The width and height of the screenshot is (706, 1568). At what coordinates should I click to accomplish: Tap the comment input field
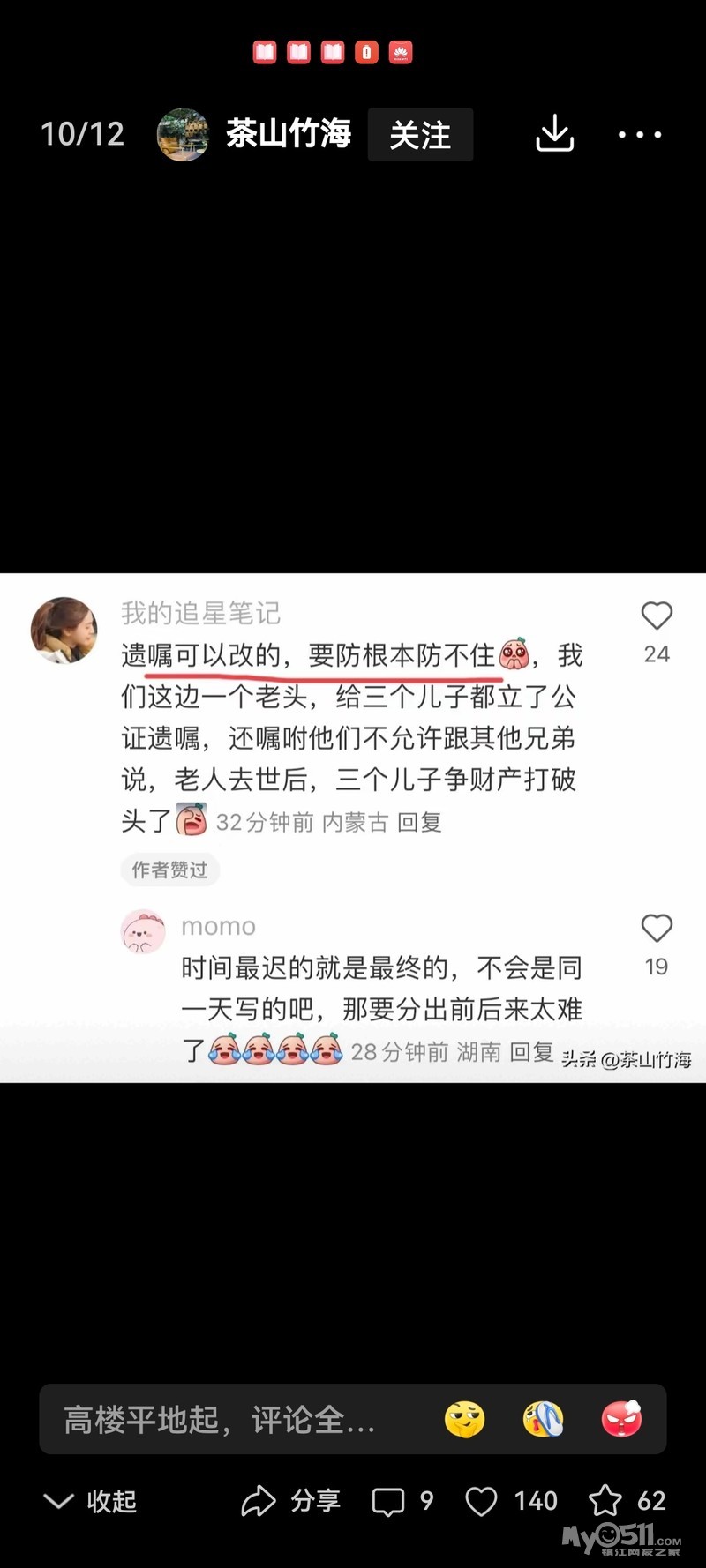click(x=229, y=1419)
